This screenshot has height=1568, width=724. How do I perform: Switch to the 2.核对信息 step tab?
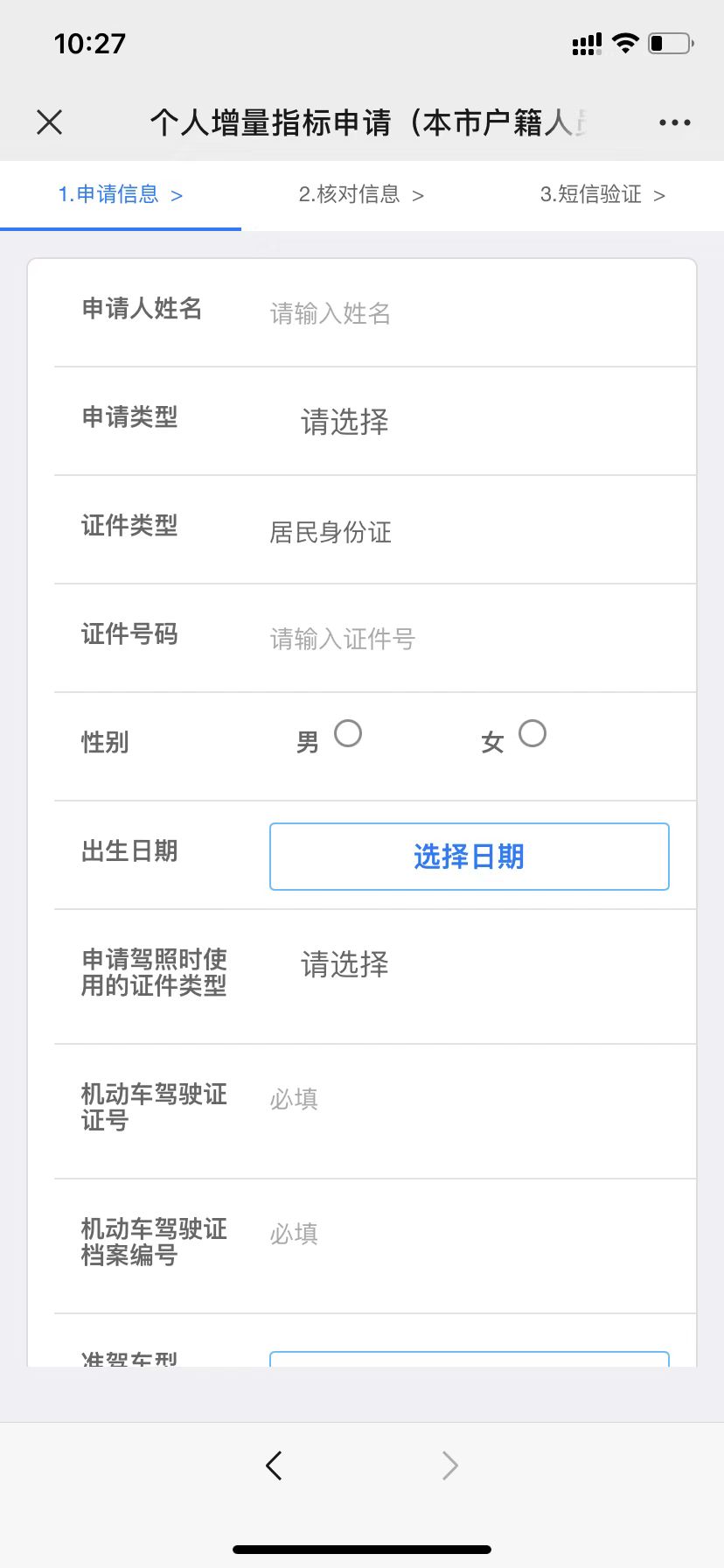[x=359, y=194]
